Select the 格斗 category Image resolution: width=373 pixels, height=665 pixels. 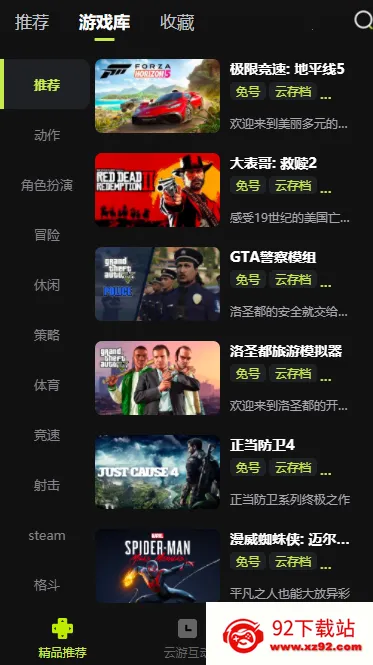pyautogui.click(x=47, y=585)
